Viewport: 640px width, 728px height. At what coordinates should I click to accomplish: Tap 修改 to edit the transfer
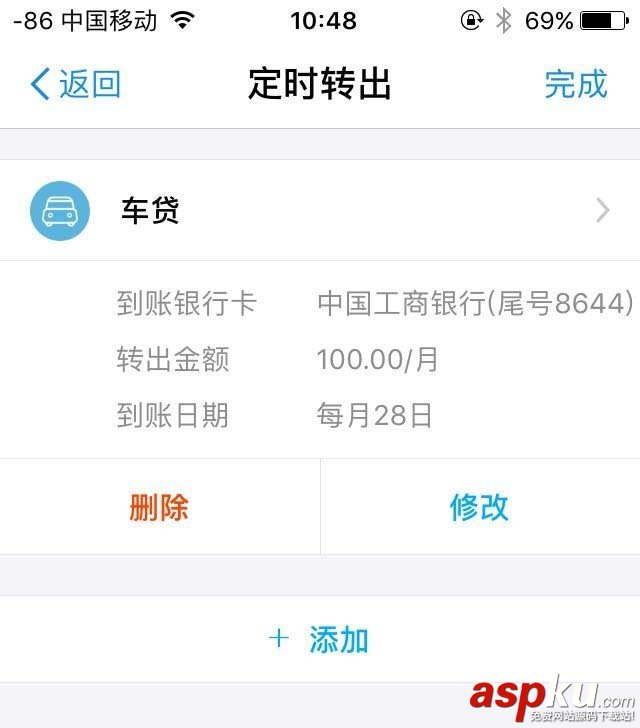click(x=479, y=507)
